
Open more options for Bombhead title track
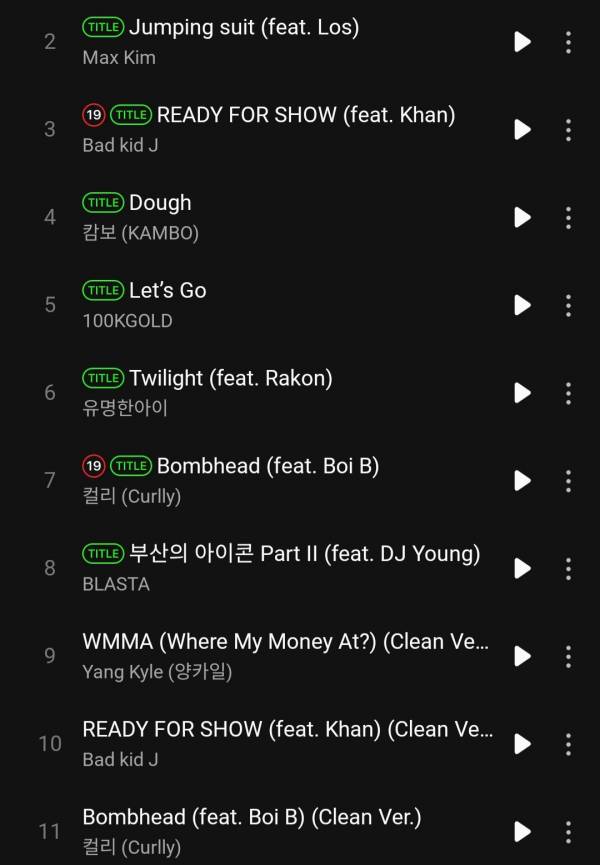point(568,480)
